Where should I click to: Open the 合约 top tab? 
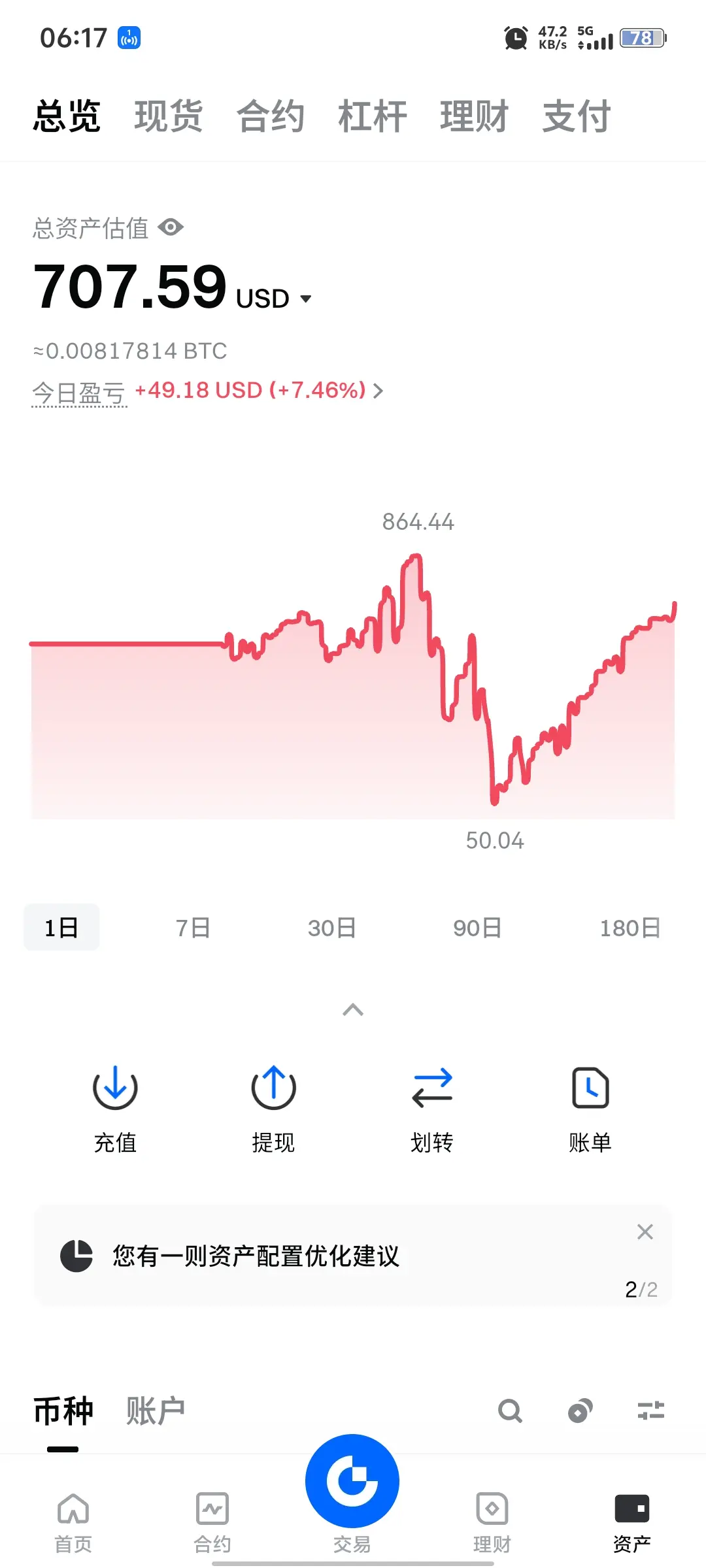coord(270,117)
